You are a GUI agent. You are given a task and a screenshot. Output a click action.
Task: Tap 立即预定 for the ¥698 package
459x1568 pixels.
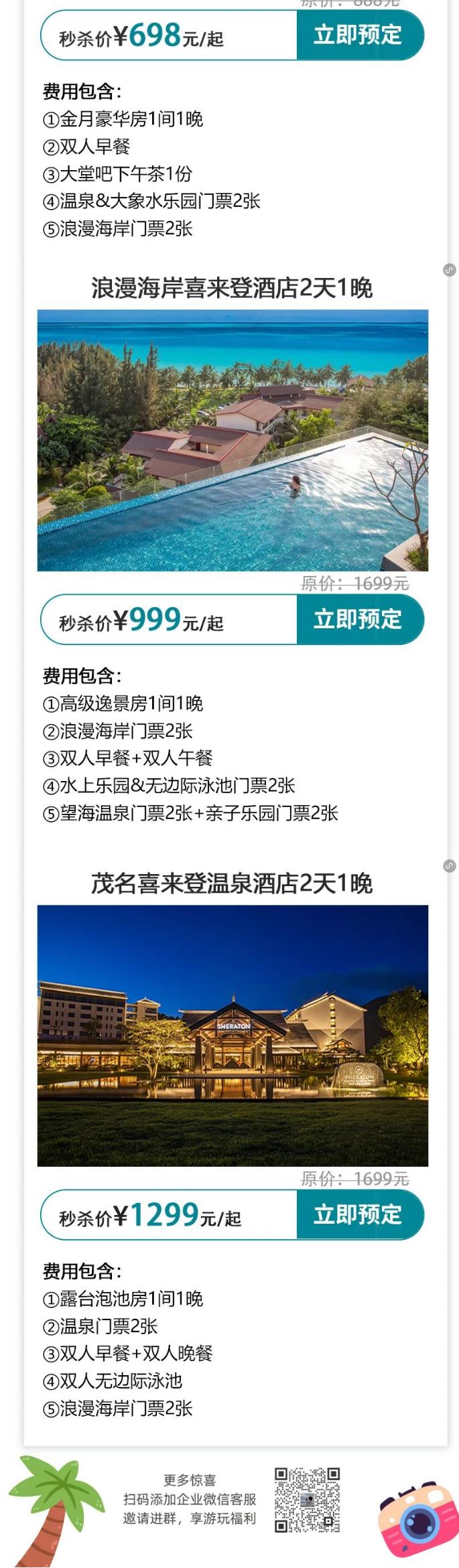(x=358, y=35)
